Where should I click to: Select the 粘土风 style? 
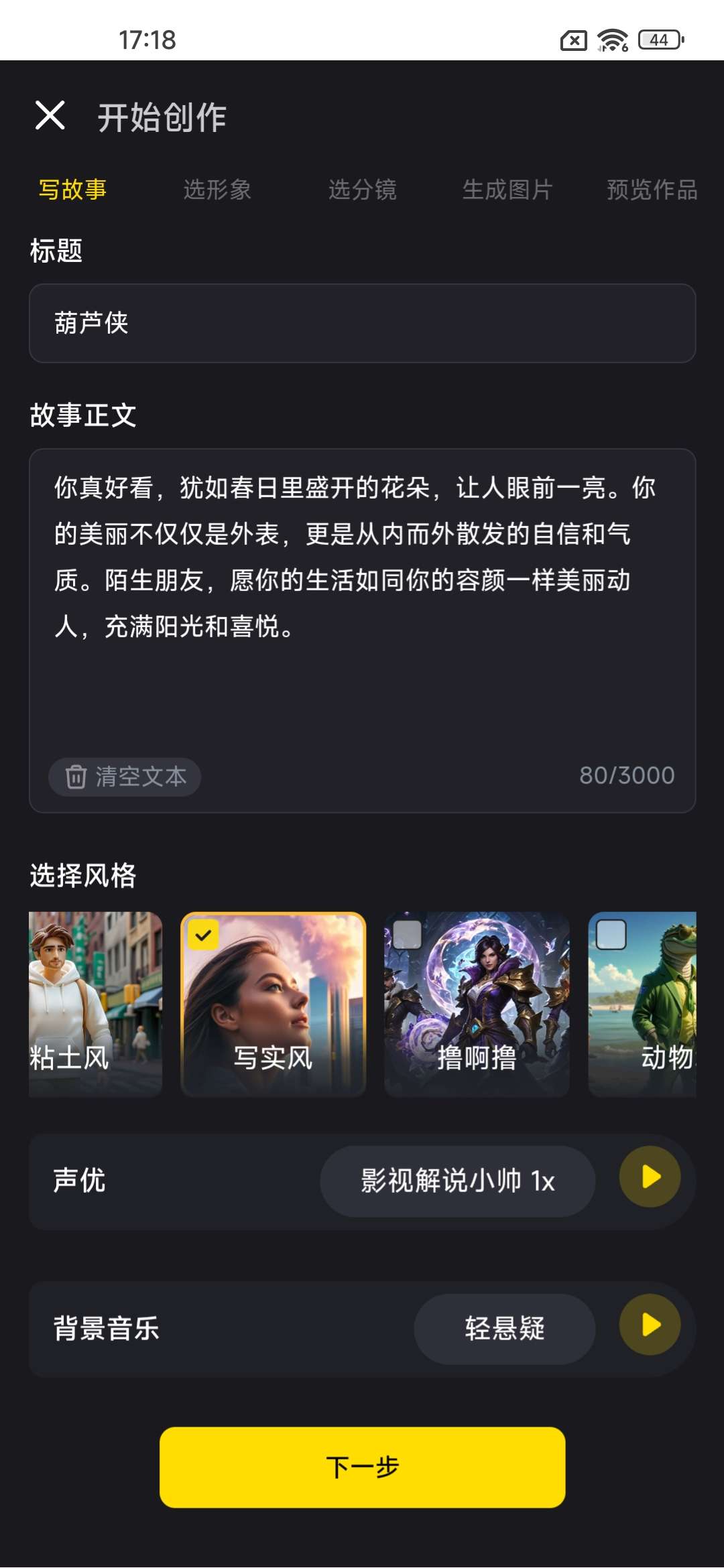(95, 1004)
